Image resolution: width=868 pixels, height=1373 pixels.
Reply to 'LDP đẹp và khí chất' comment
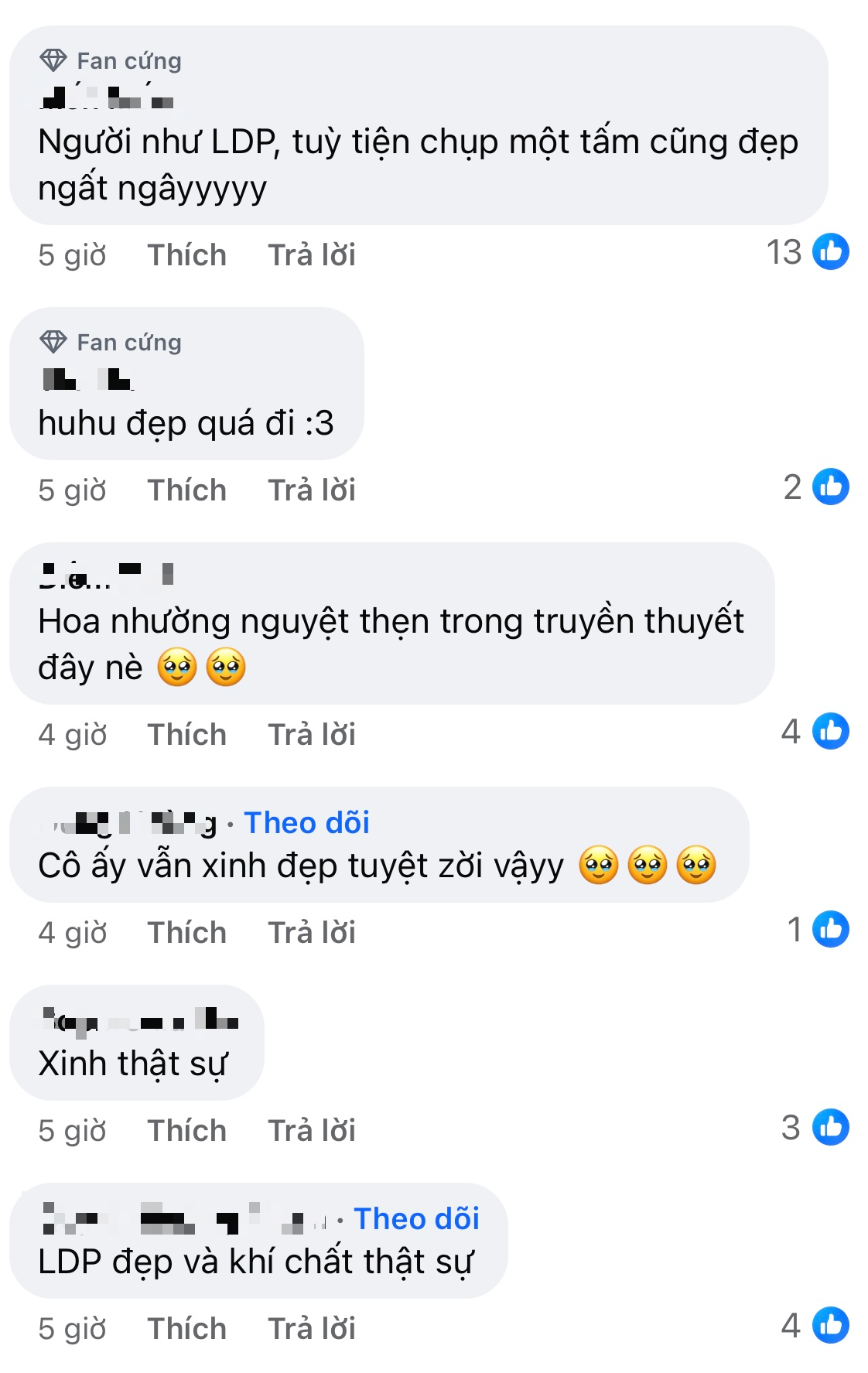311,1329
